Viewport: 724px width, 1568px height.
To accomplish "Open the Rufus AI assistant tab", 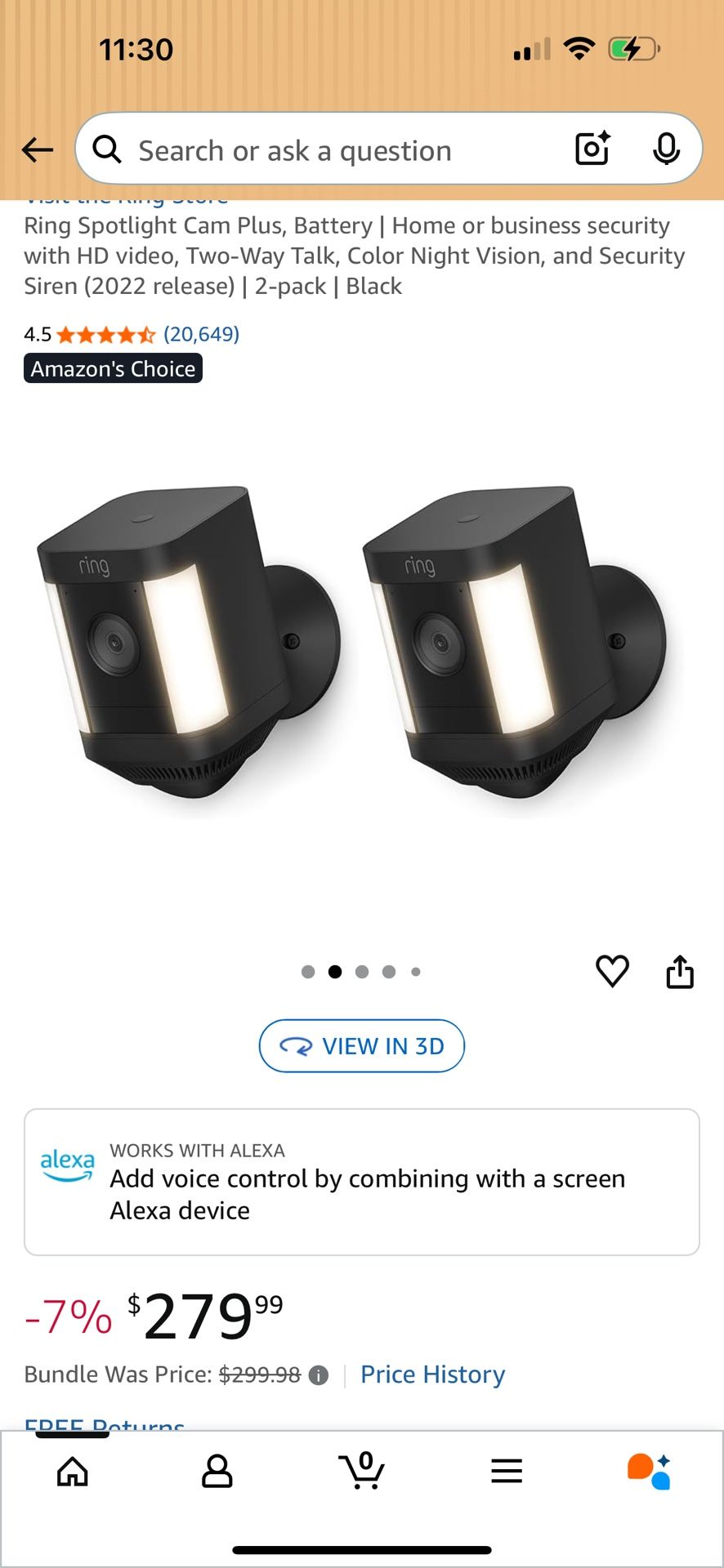I will [x=650, y=1472].
